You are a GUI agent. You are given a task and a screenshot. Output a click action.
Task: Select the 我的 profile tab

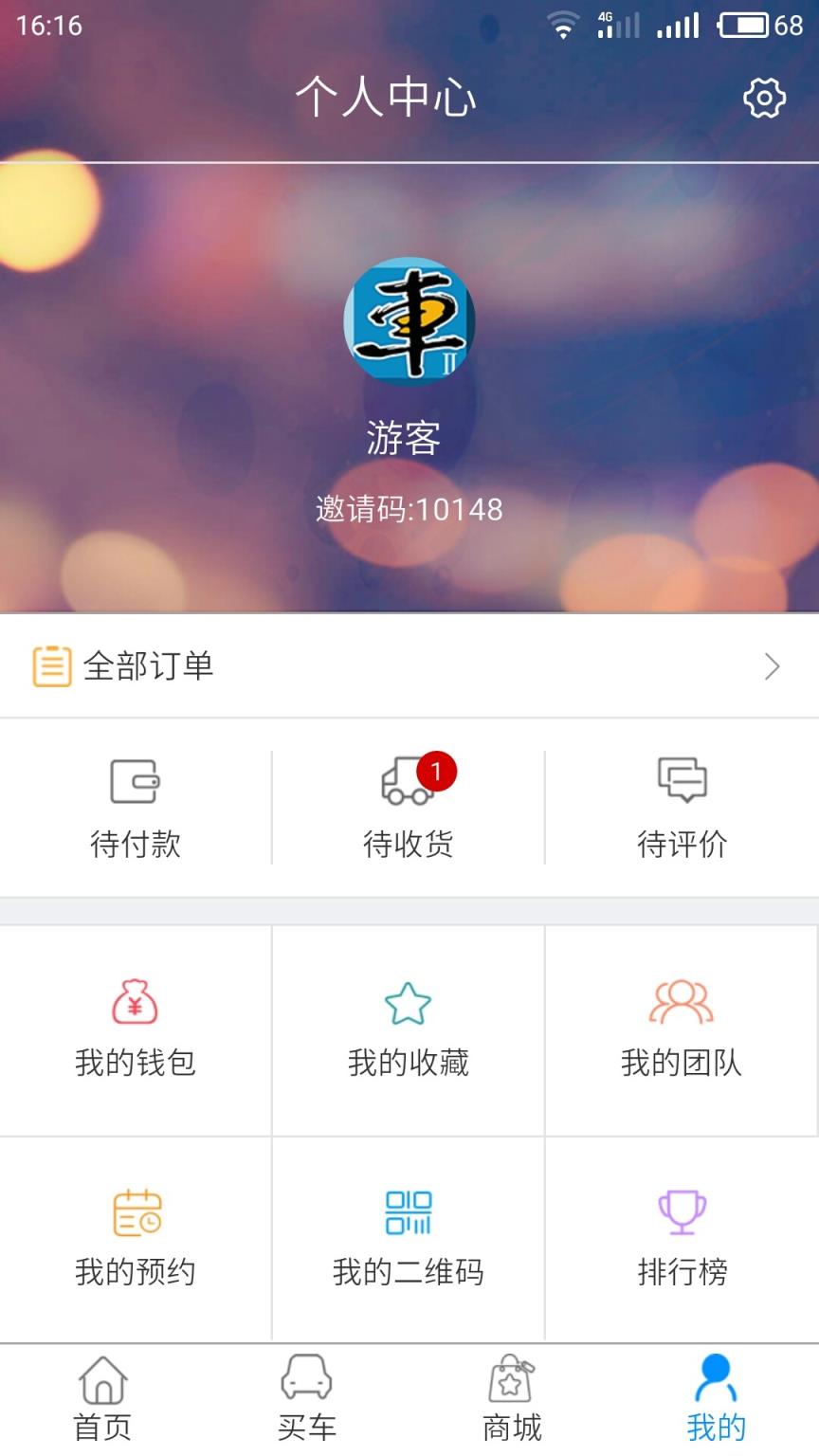tap(716, 1395)
